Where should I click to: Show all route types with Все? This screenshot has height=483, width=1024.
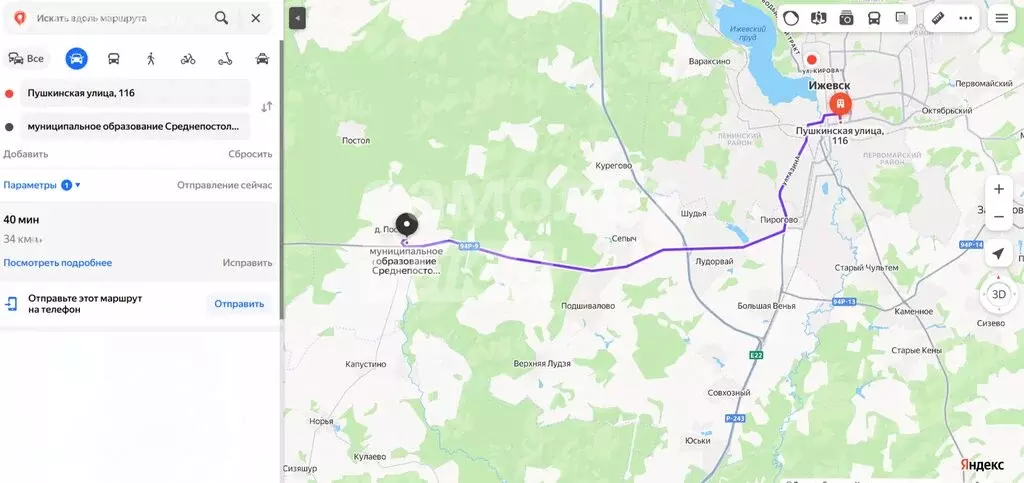point(26,59)
